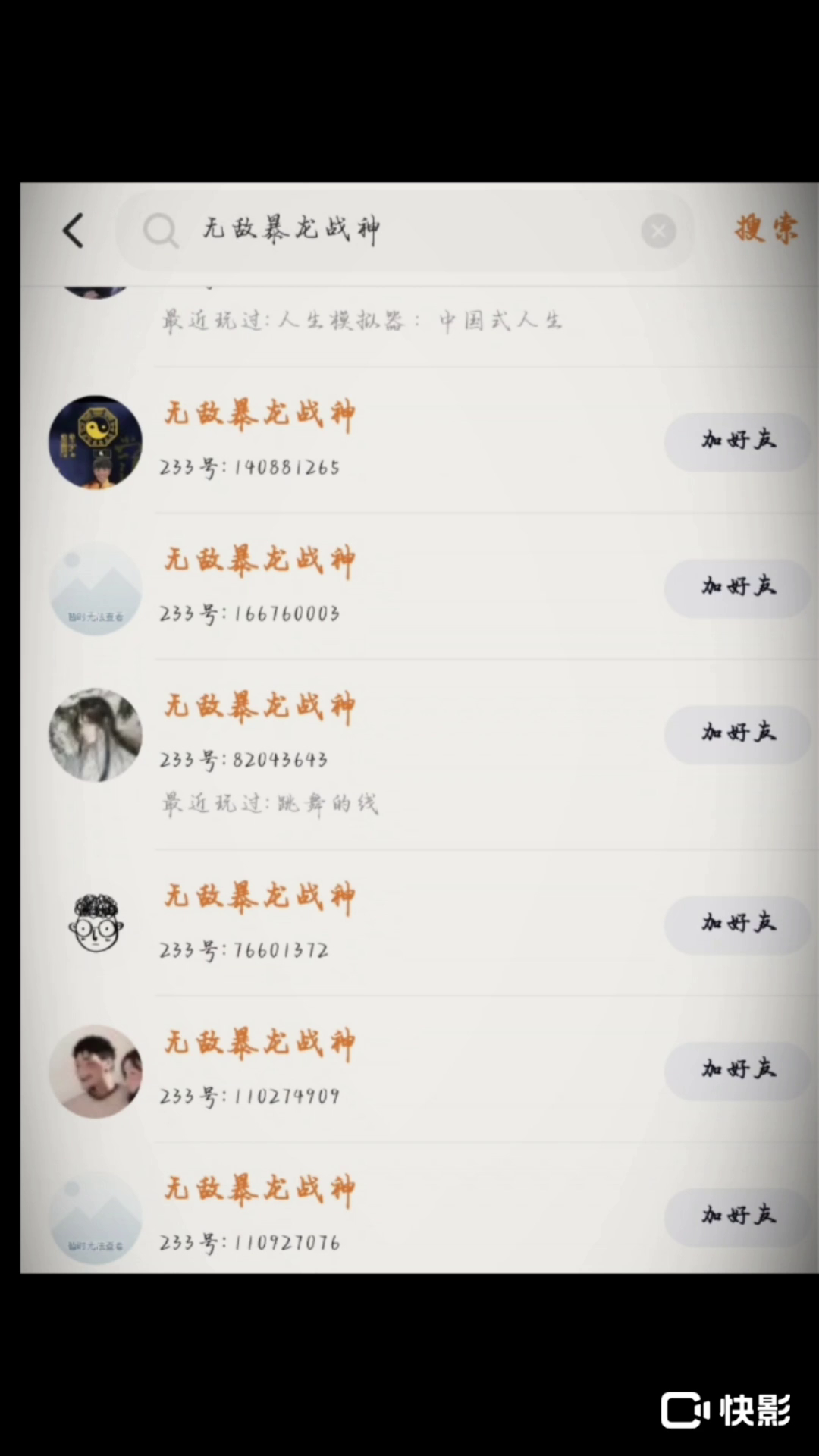The image size is (819, 1456).
Task: Open profile of user 110274909
Action: pos(96,1071)
